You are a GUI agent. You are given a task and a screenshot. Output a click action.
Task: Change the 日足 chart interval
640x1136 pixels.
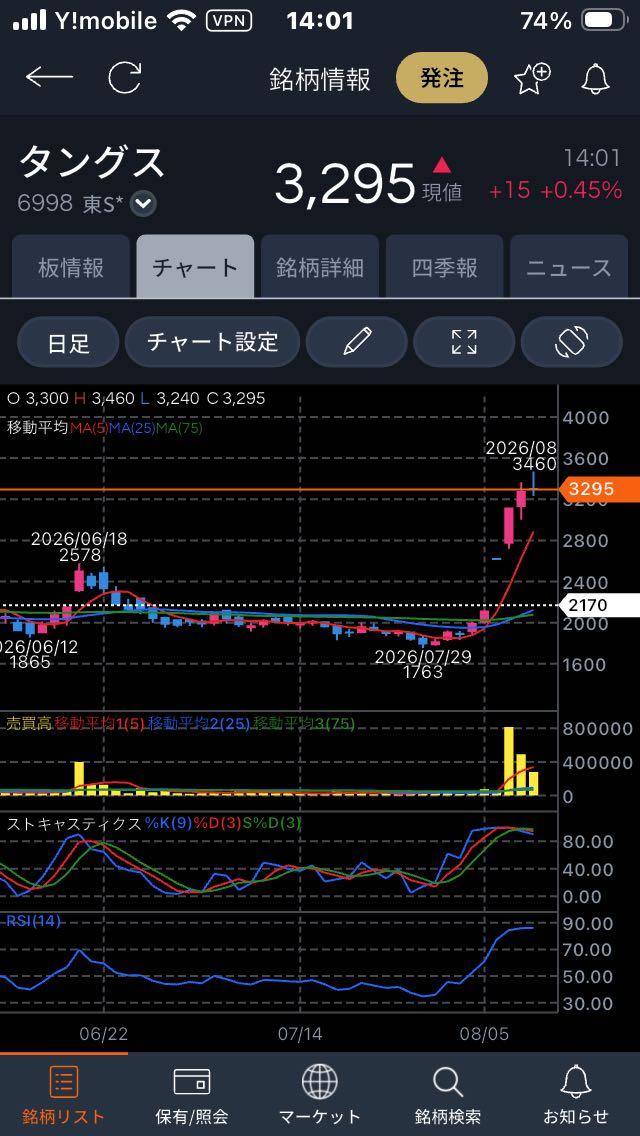click(68, 341)
